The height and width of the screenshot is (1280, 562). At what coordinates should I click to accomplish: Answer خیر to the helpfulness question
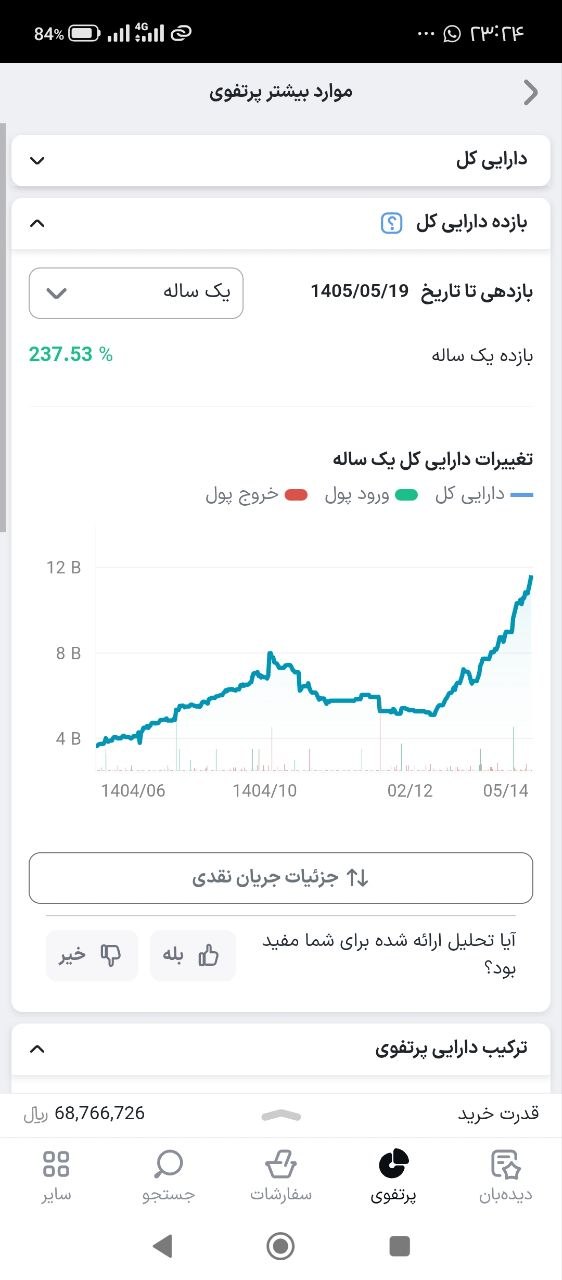pyautogui.click(x=92, y=955)
